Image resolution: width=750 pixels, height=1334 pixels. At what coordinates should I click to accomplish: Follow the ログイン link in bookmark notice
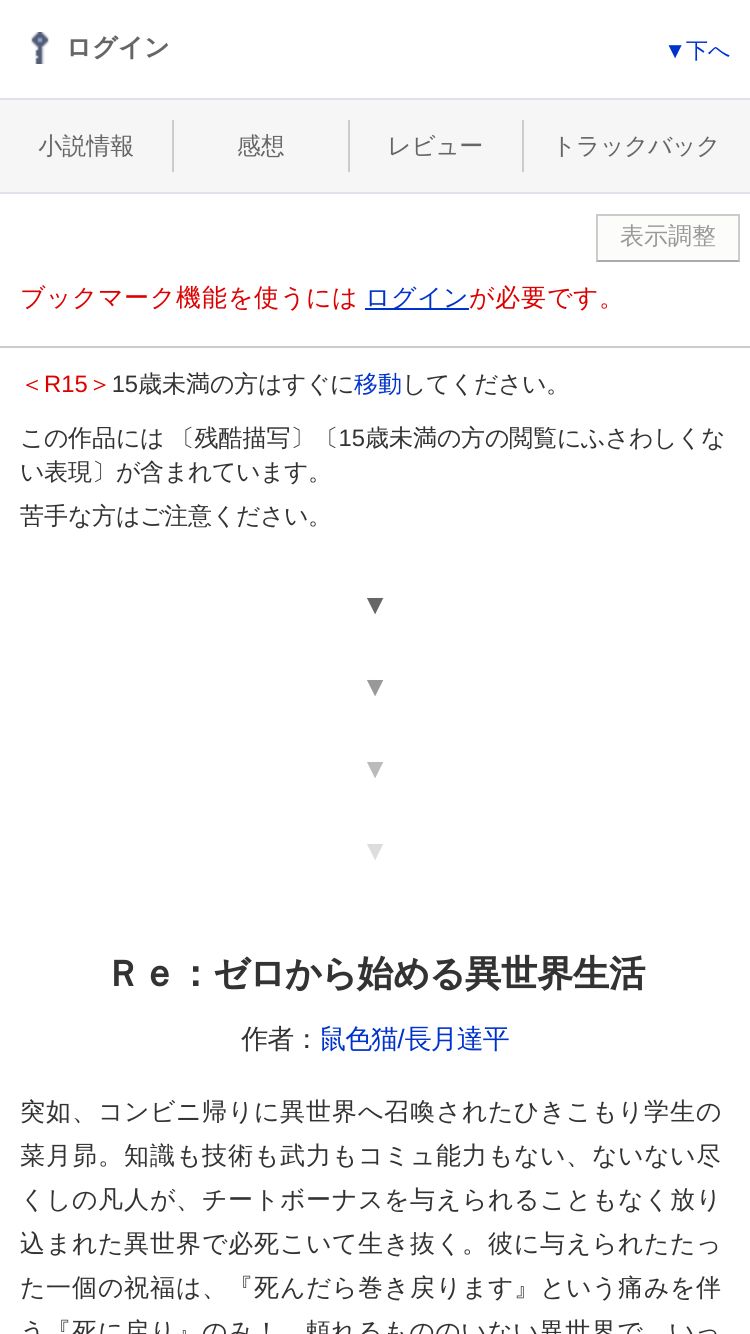(x=417, y=298)
